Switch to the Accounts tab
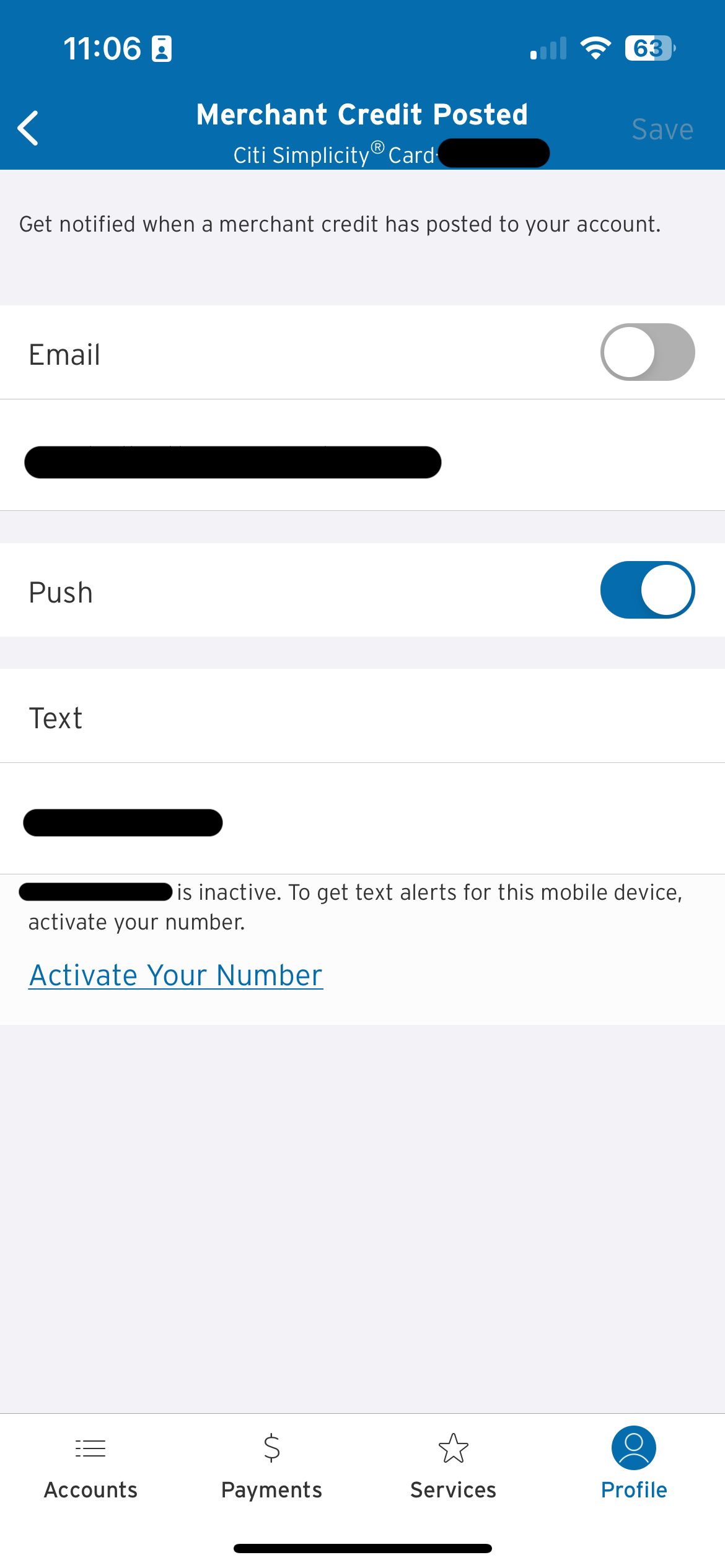The height and width of the screenshot is (1568, 725). pos(90,1465)
